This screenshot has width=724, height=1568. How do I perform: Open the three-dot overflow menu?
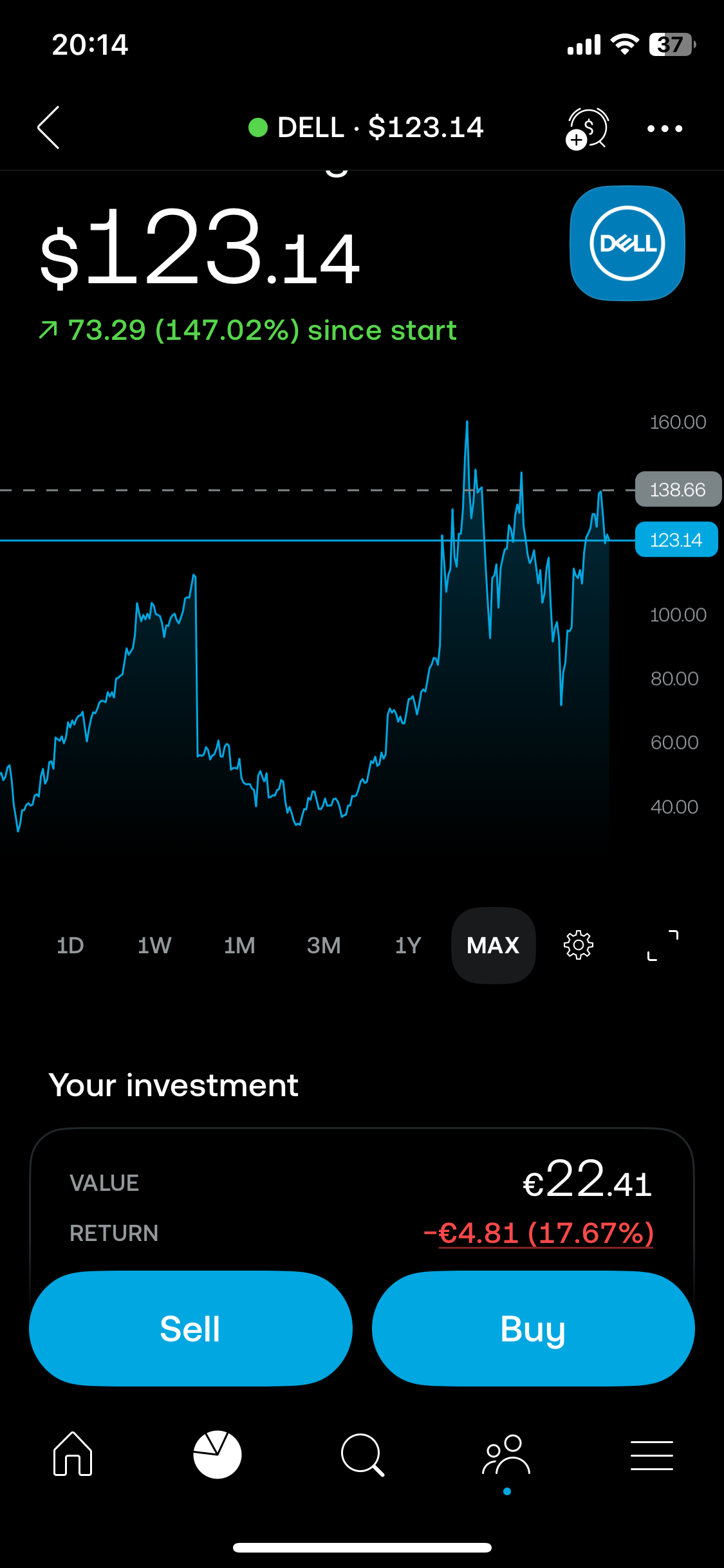pyautogui.click(x=665, y=128)
